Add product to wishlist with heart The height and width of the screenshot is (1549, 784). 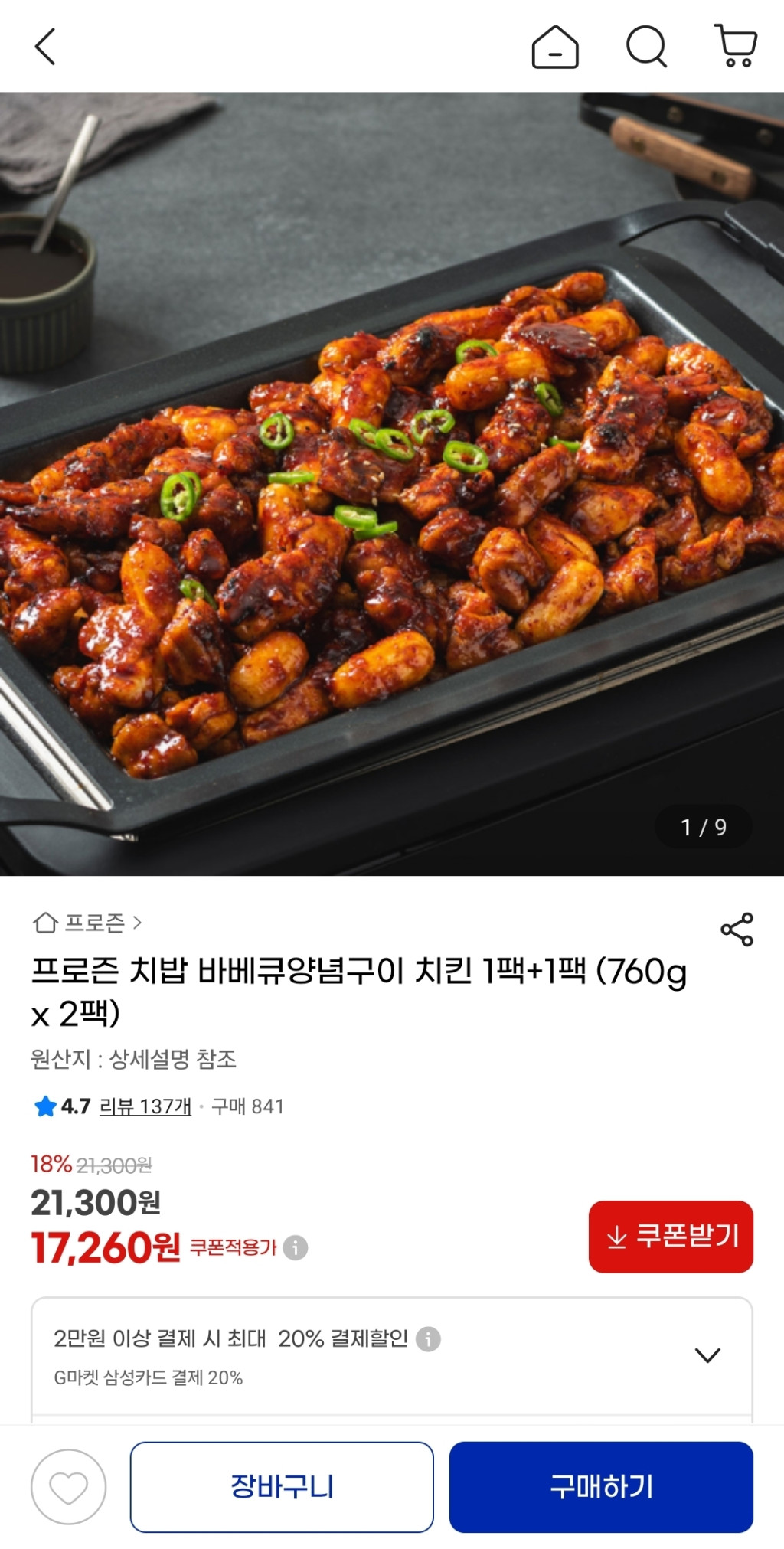coord(69,1487)
